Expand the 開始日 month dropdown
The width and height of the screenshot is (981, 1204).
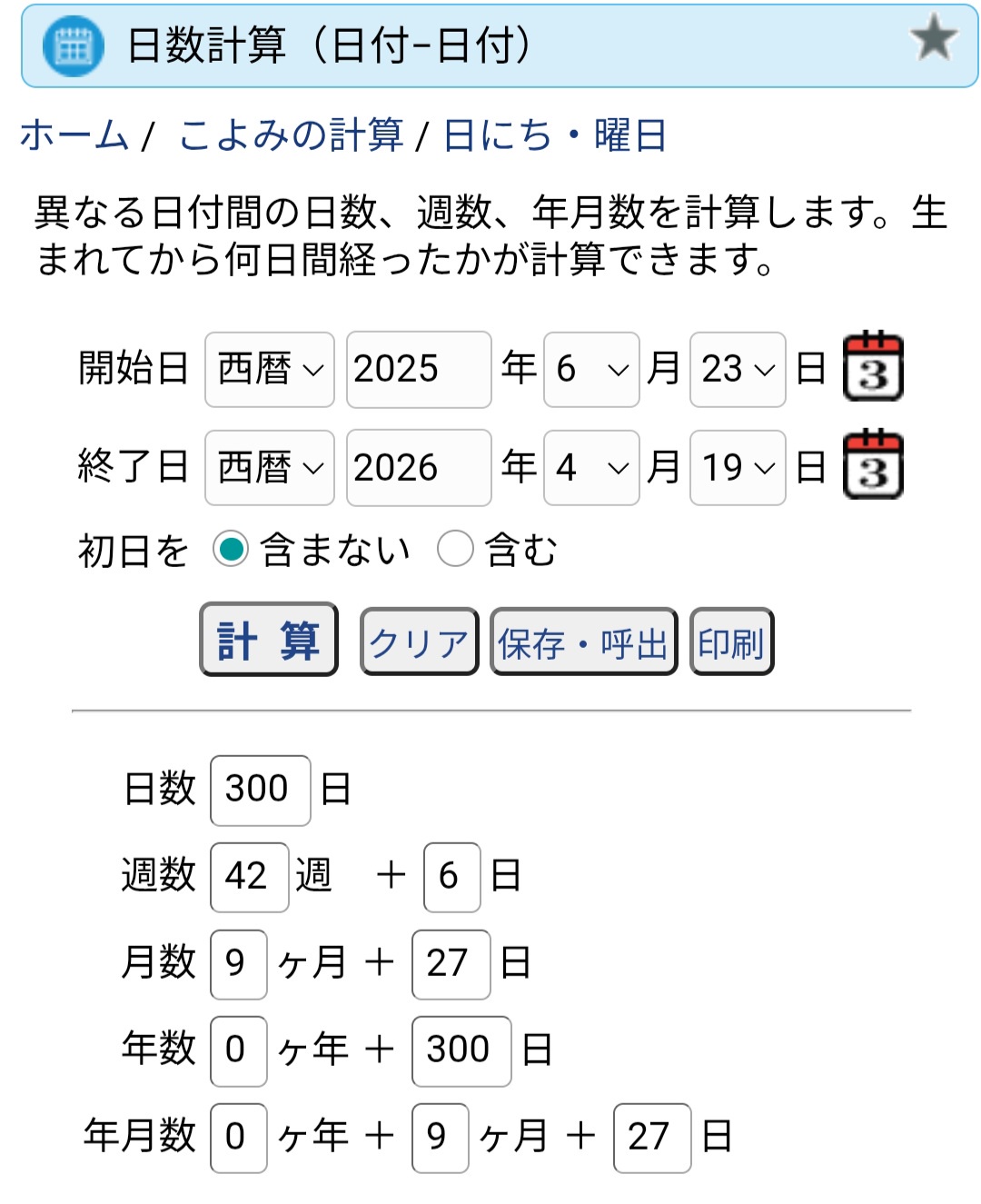tap(591, 369)
